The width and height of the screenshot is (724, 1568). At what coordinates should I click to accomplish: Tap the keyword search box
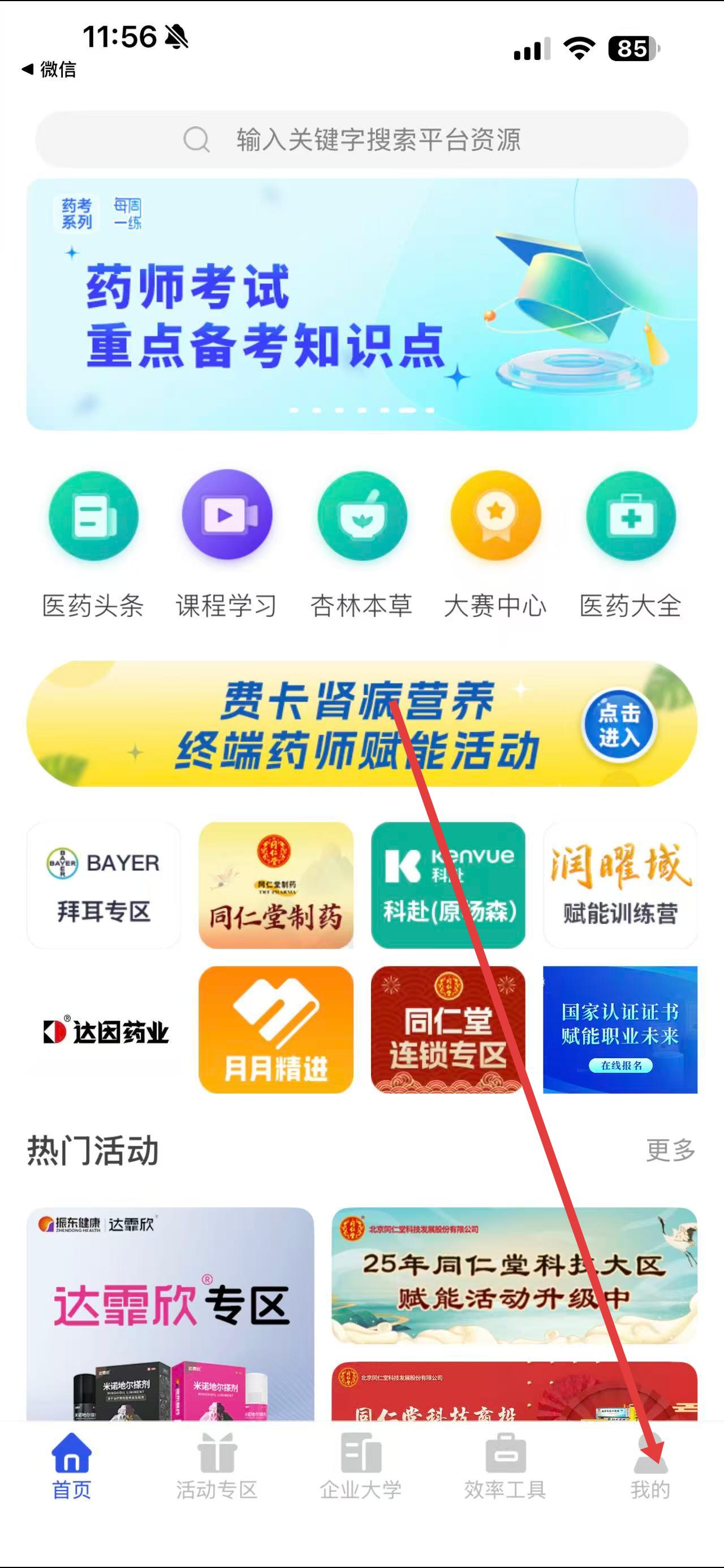pos(361,140)
